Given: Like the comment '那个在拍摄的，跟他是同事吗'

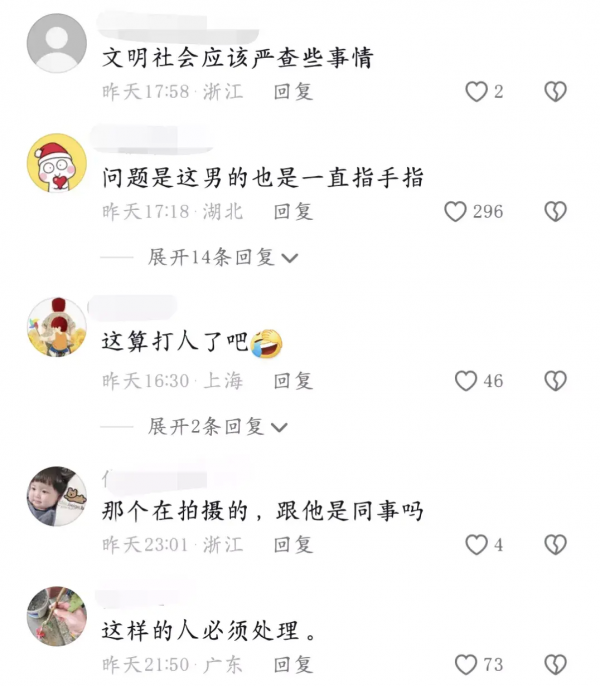Looking at the screenshot, I should click(476, 545).
